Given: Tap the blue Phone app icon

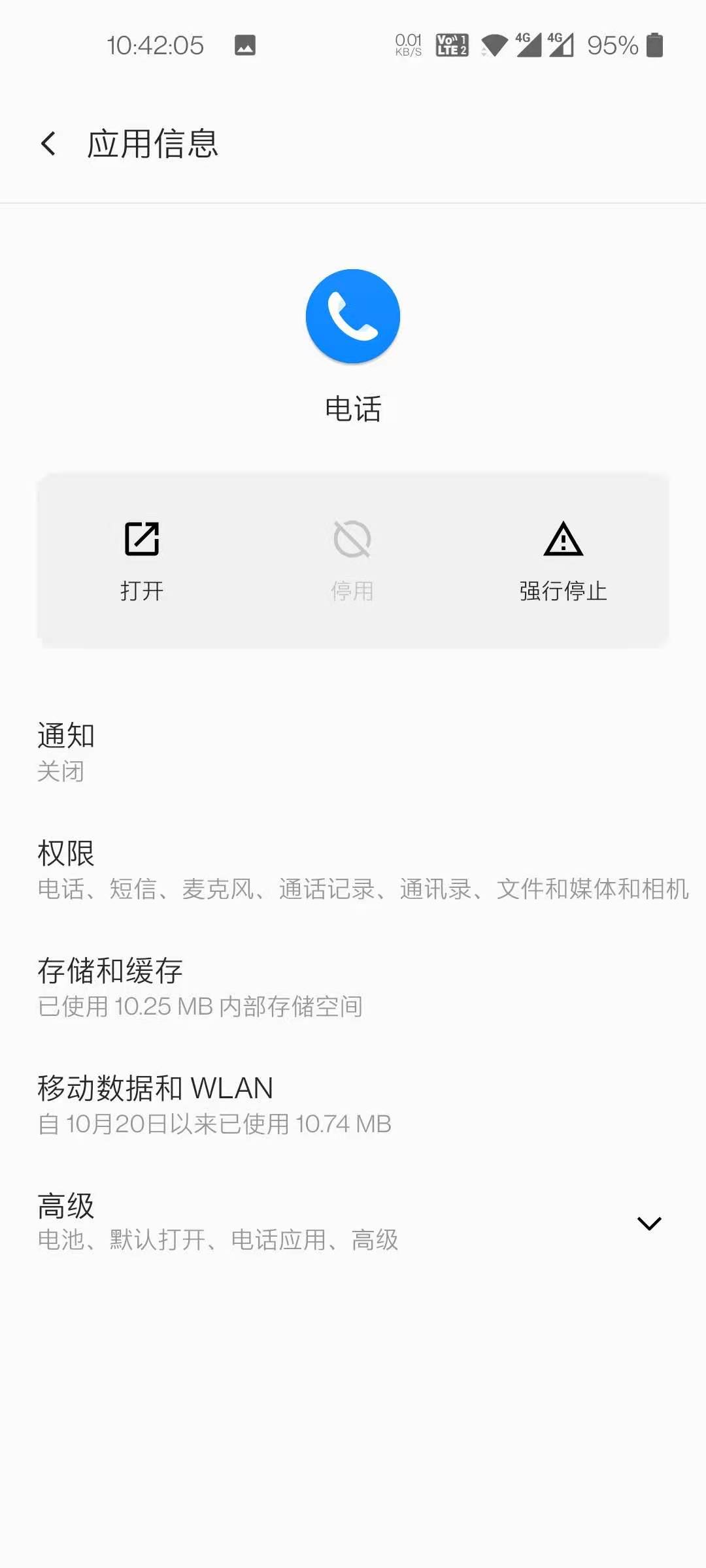Looking at the screenshot, I should (x=352, y=316).
